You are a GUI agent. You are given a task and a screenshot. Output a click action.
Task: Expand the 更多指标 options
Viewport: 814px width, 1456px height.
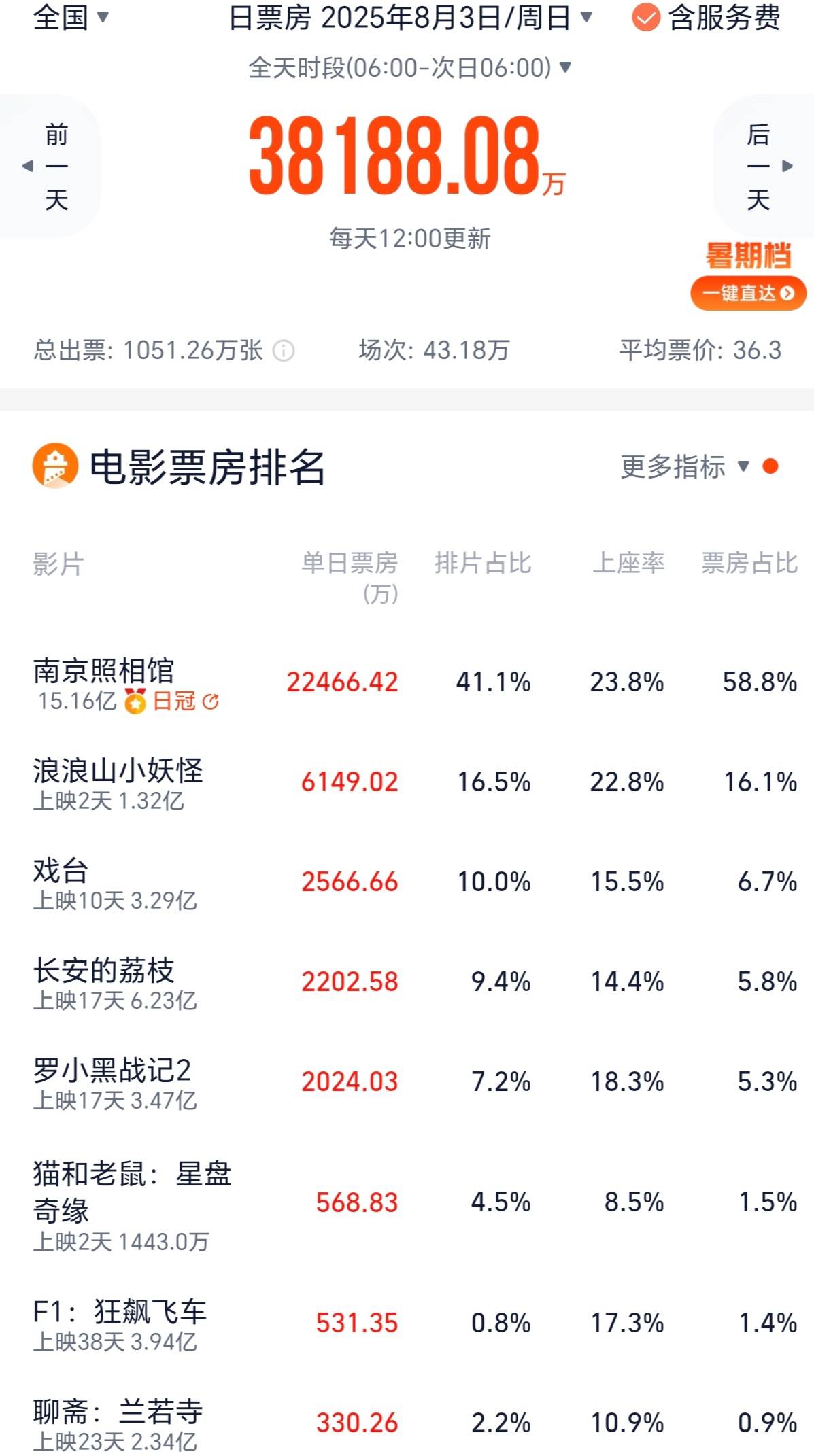685,467
